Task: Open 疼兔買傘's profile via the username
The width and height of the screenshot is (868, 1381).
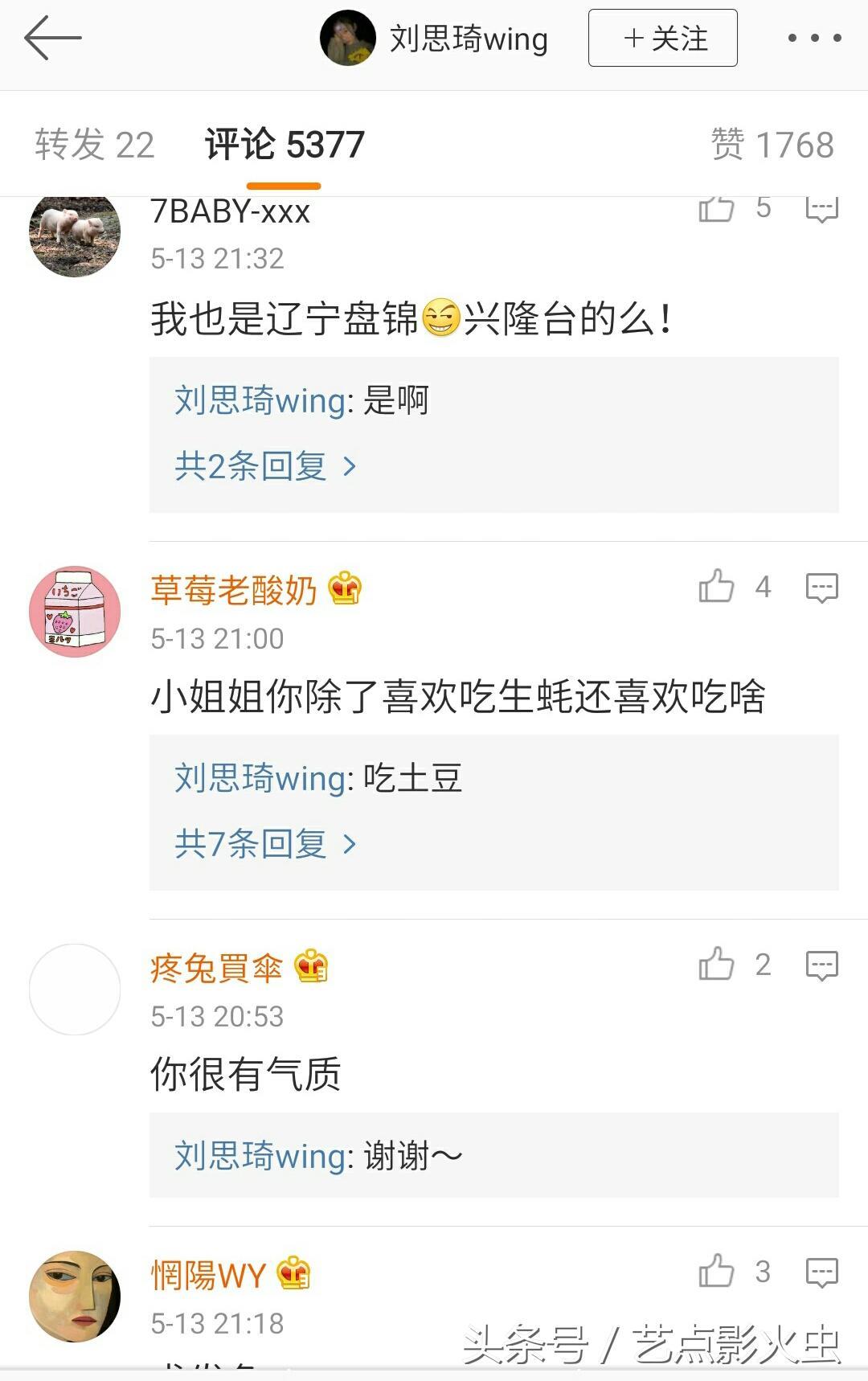Action: point(215,969)
